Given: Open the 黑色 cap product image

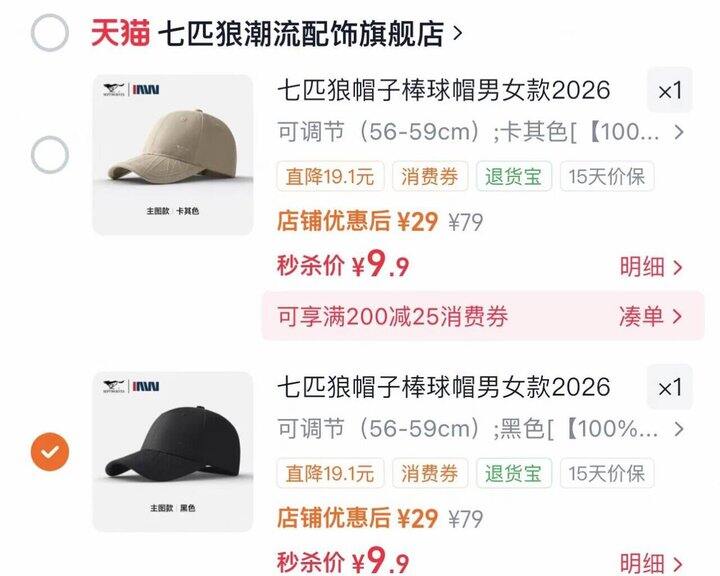Looking at the screenshot, I should coord(173,452).
